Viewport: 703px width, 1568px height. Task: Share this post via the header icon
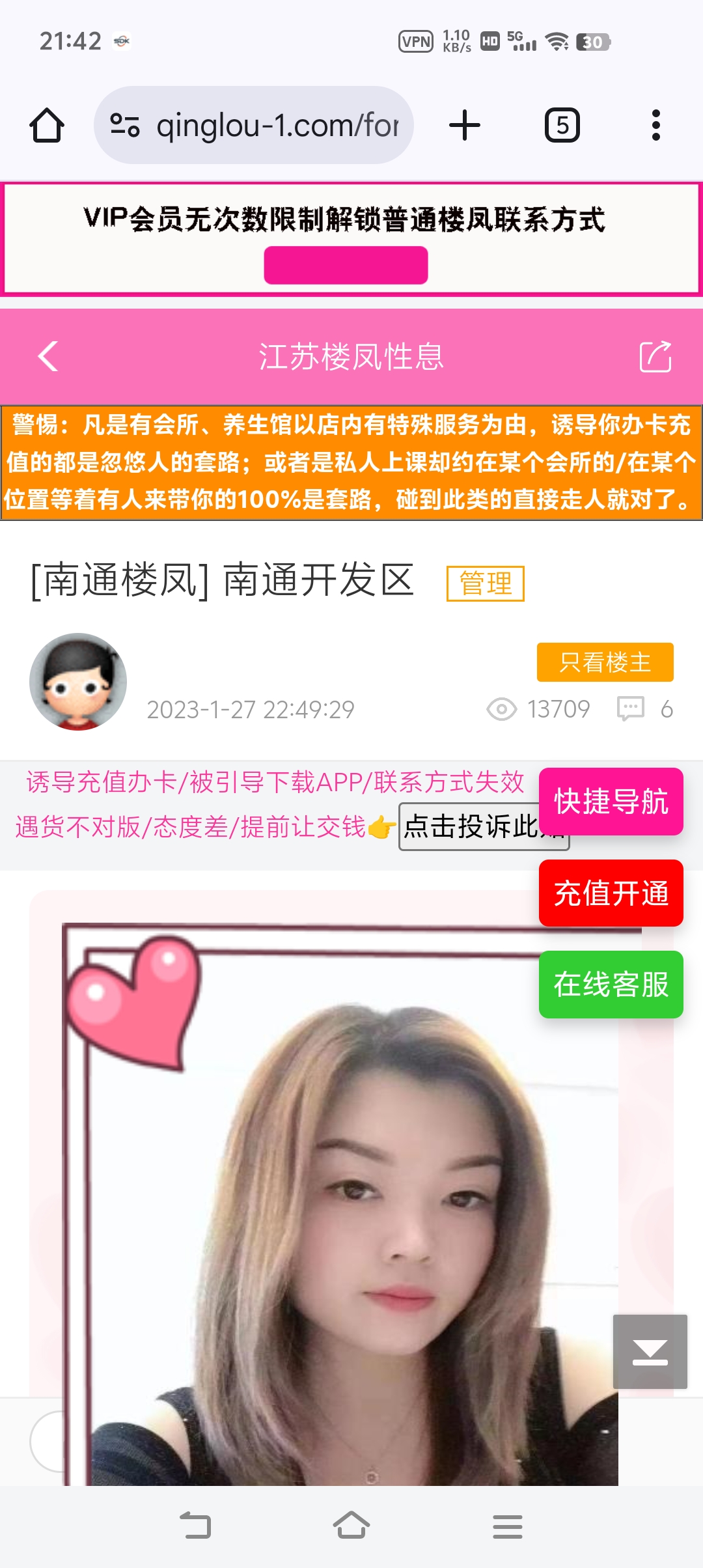point(655,356)
